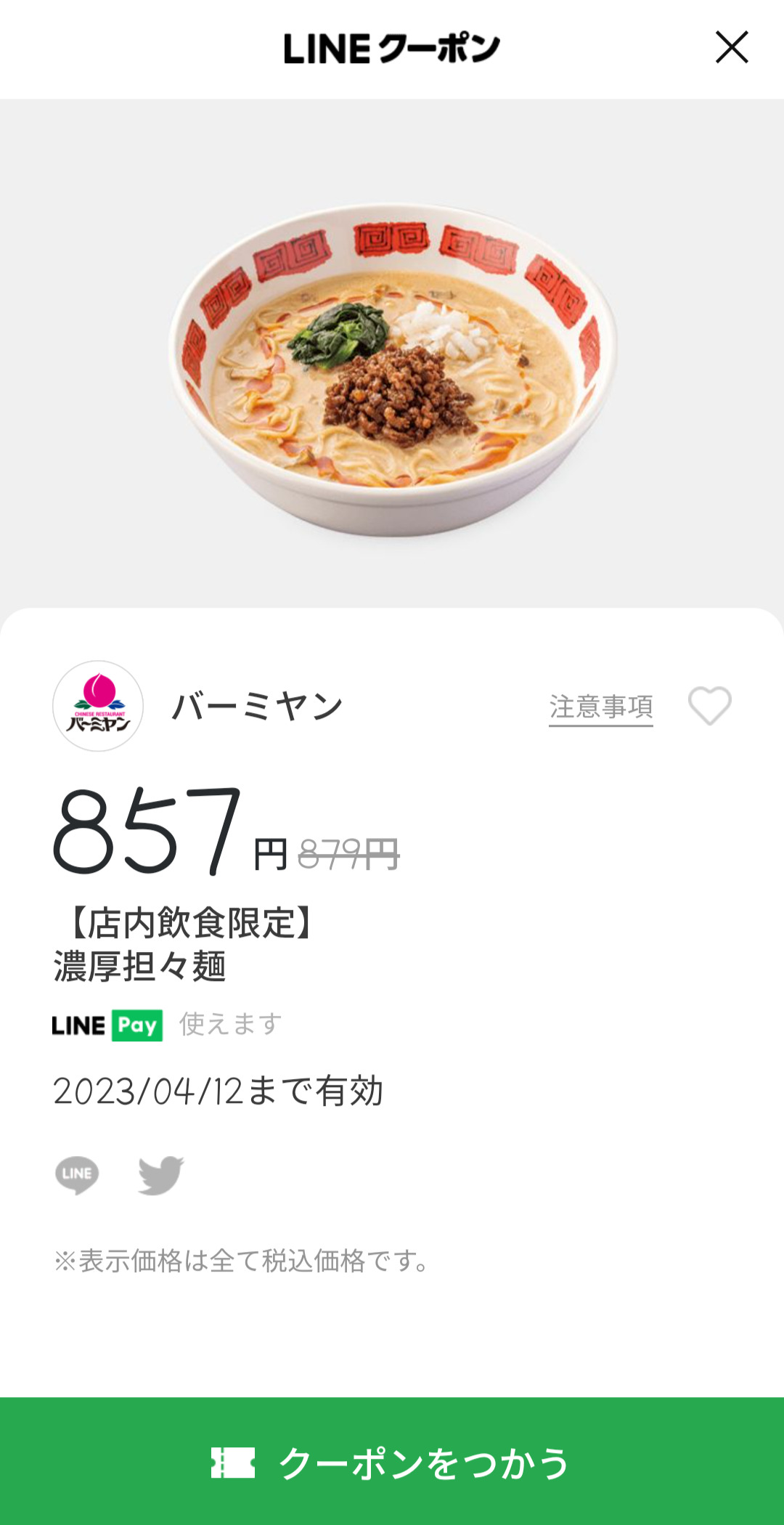The image size is (784, 1525).
Task: Open the バーミヤン store profile
Action: (x=98, y=706)
